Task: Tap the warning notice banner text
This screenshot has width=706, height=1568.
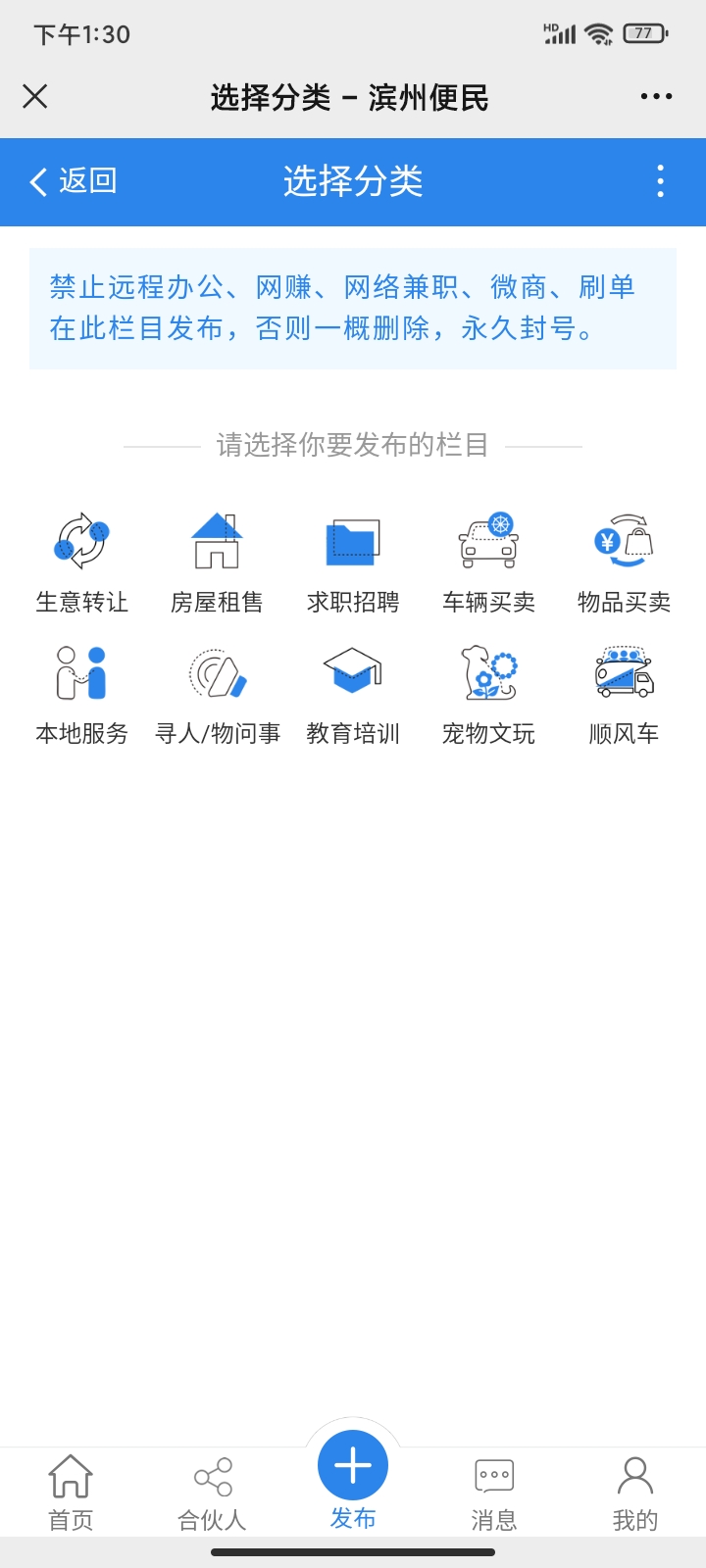Action: pos(343,309)
